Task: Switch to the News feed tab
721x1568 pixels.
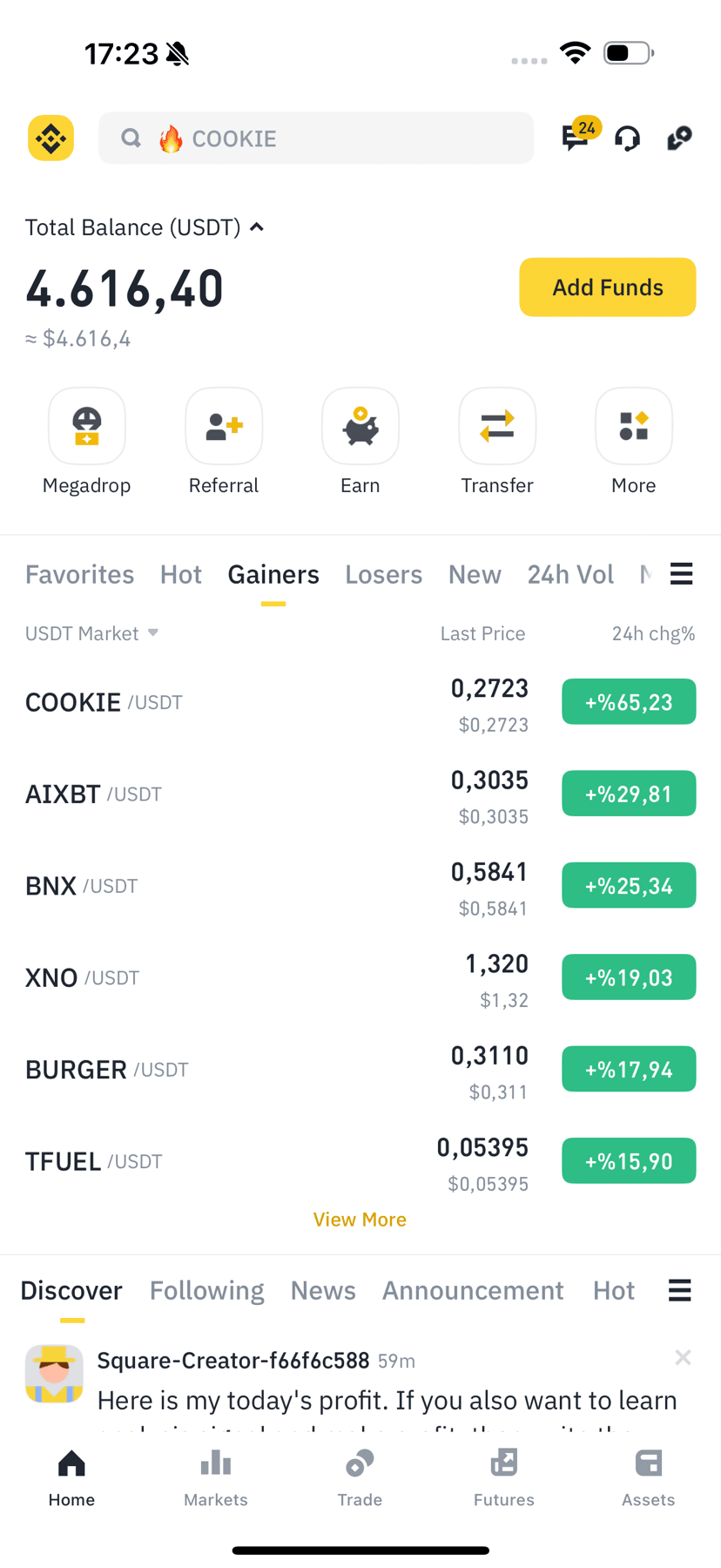Action: click(323, 1290)
